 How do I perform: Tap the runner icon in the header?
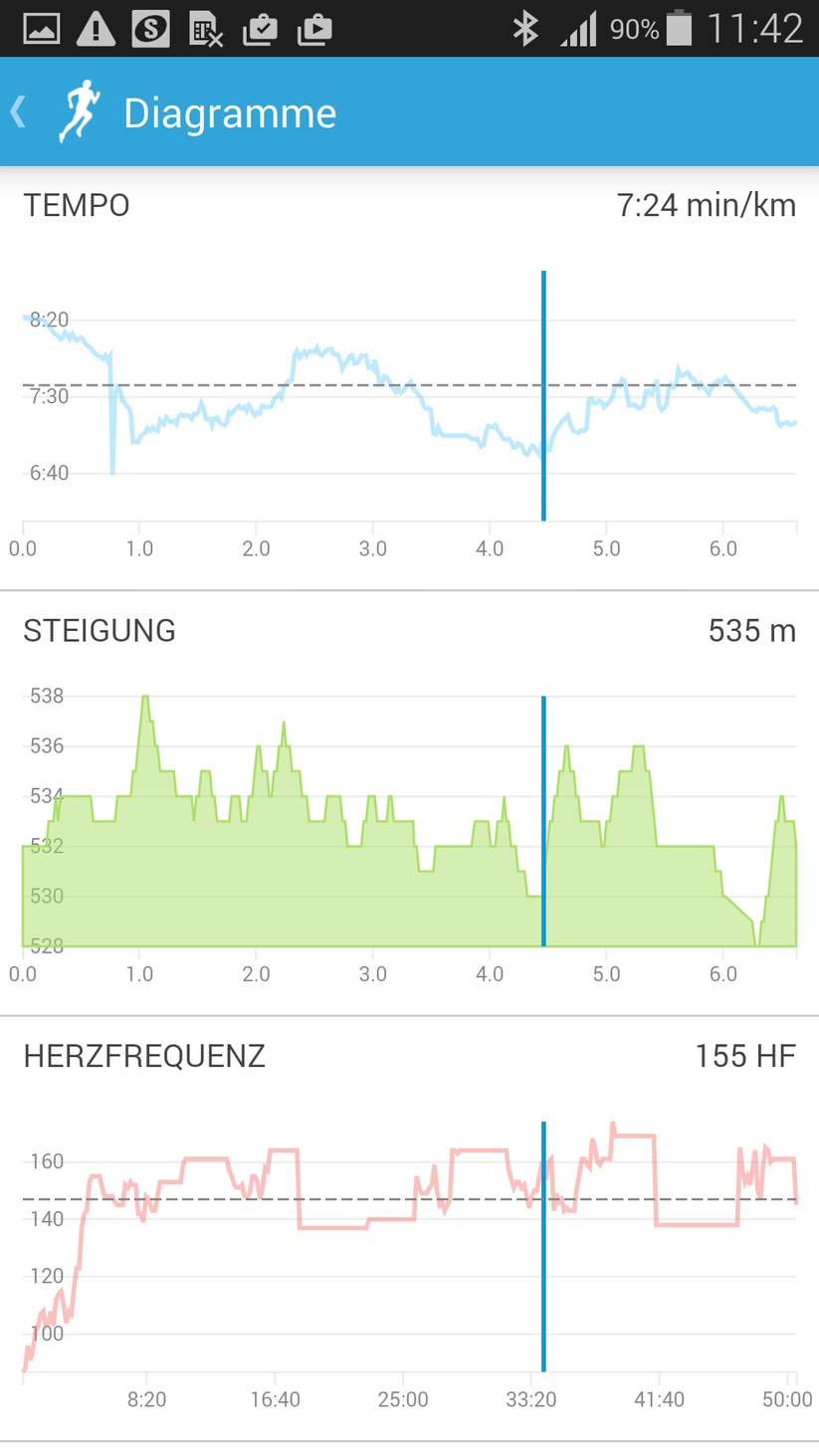pos(78,110)
